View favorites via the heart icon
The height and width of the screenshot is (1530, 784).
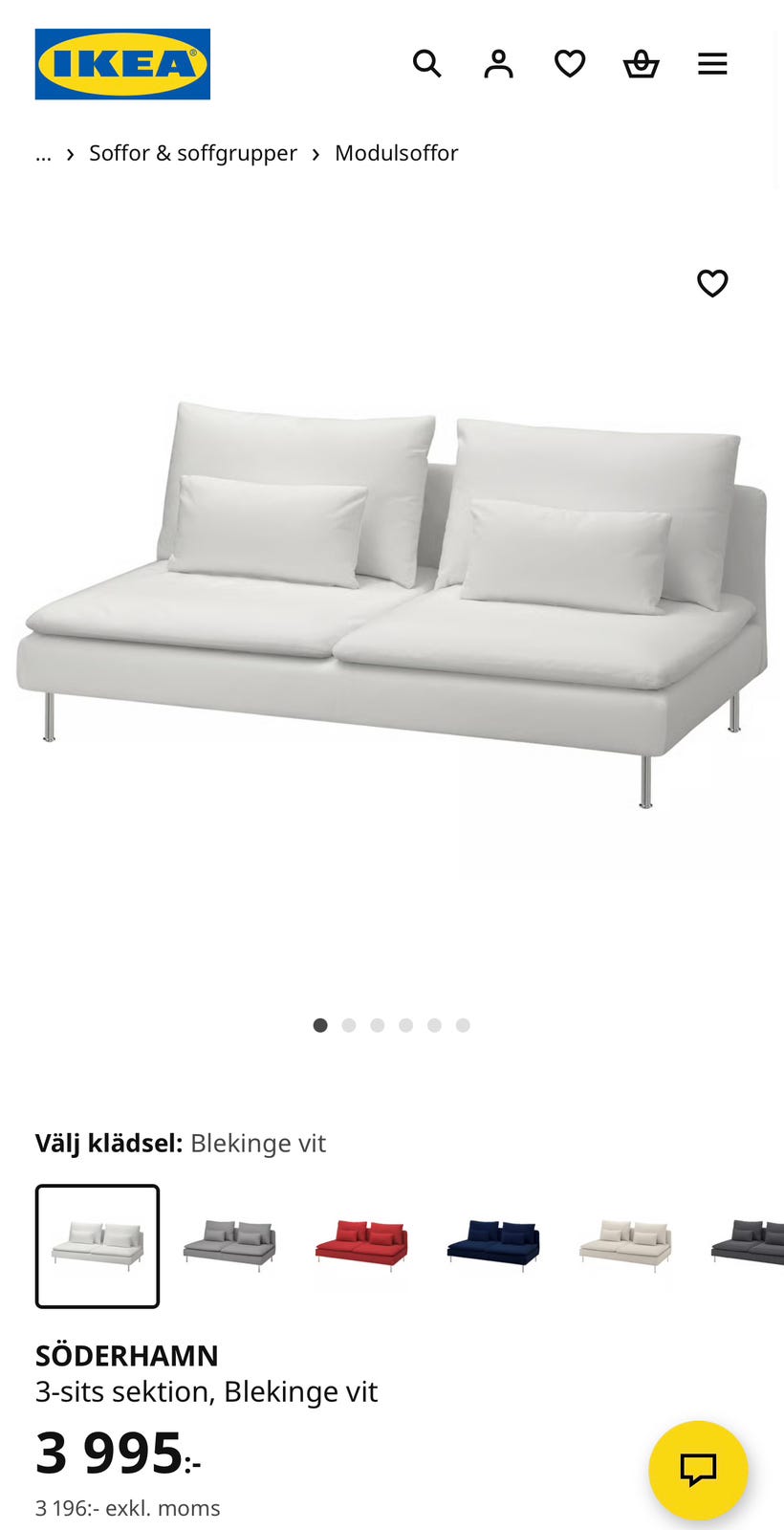[570, 63]
